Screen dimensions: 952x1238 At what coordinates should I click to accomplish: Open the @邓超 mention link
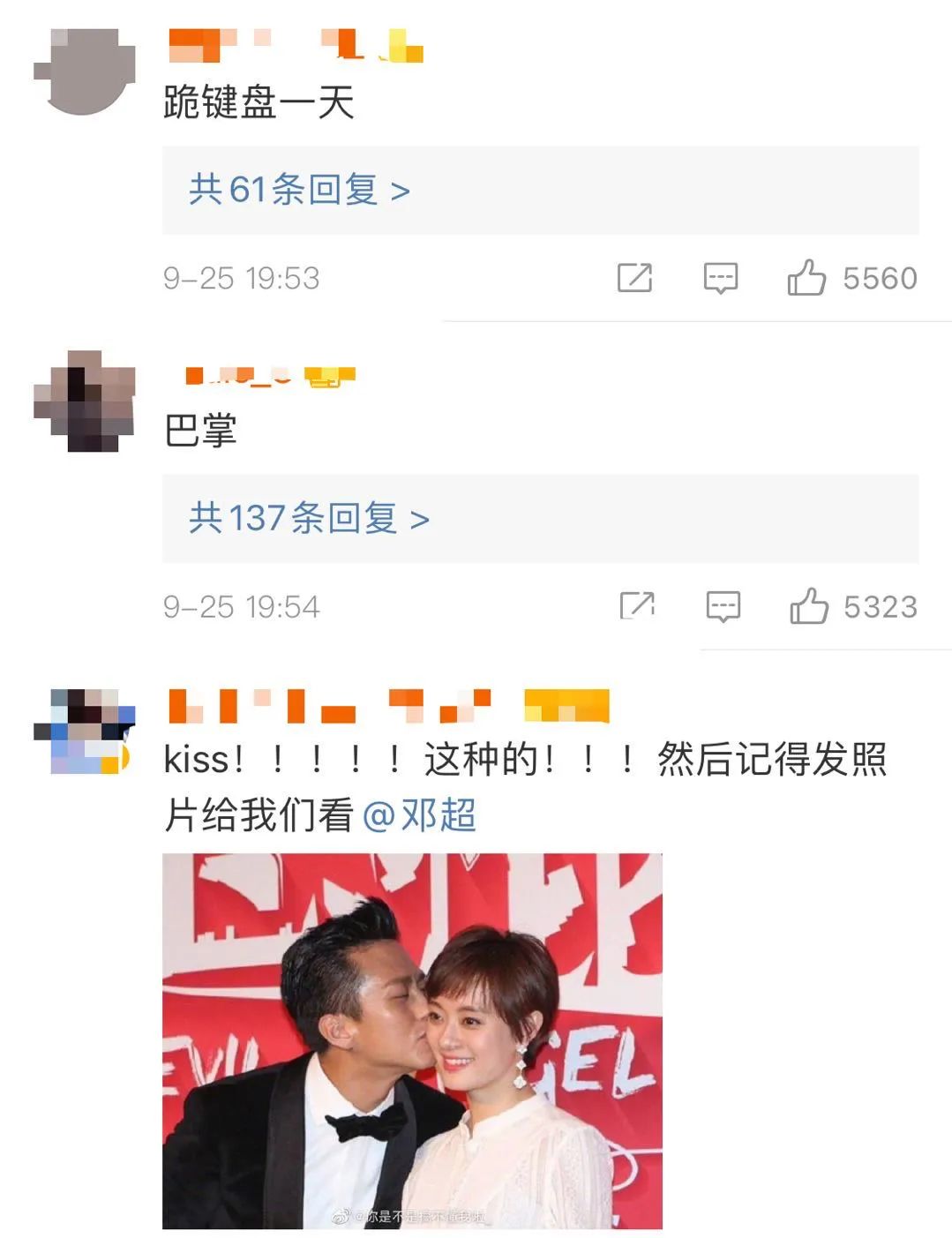420,814
